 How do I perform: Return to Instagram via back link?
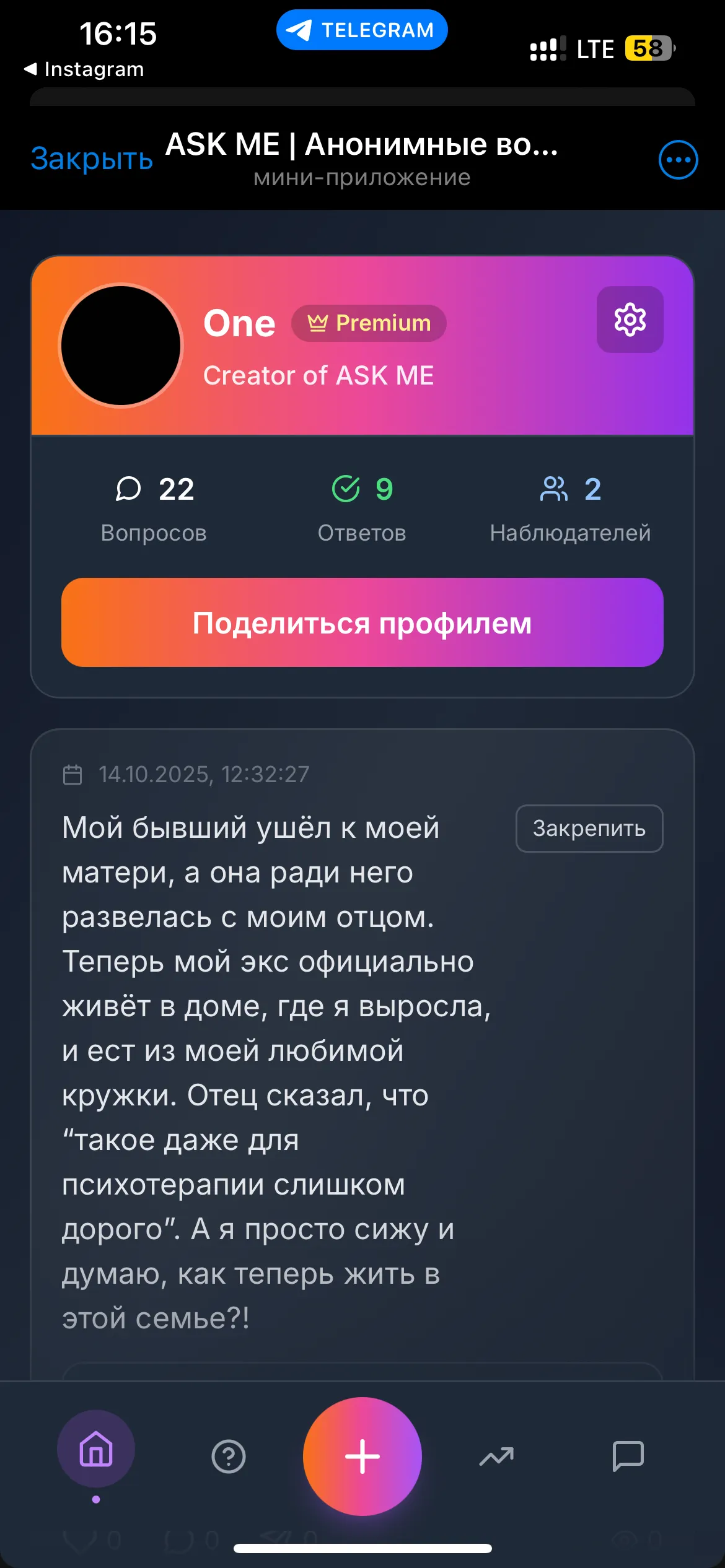84,69
